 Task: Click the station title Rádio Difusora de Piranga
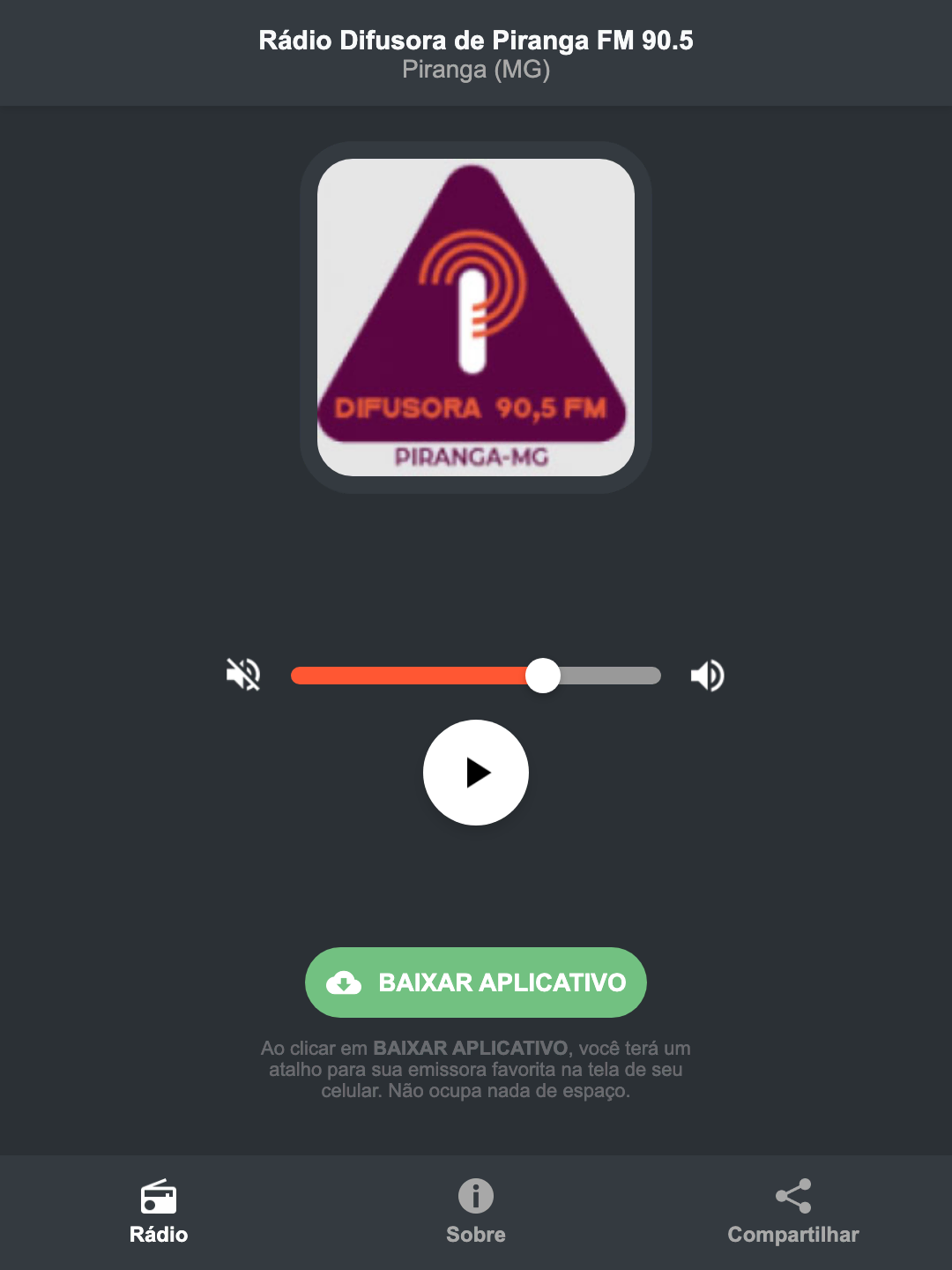pos(475,38)
